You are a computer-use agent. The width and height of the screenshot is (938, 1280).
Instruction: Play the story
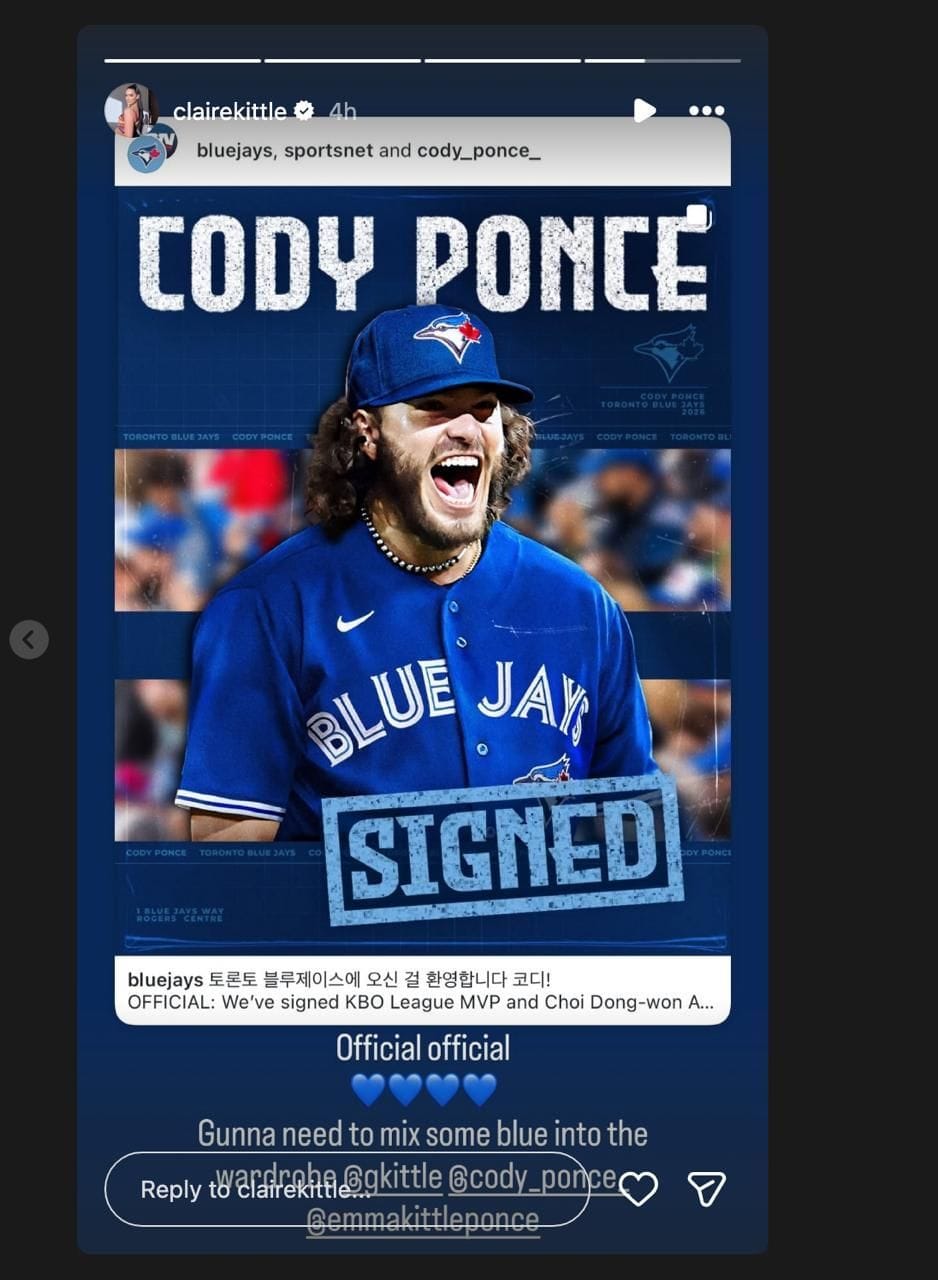point(645,110)
